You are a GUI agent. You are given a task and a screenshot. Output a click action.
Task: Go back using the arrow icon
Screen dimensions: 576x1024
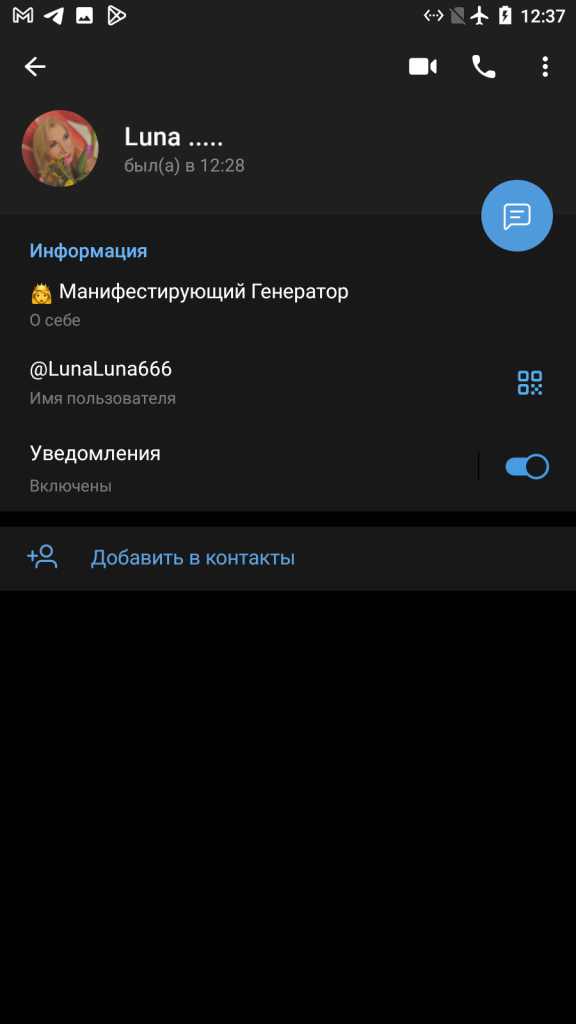(x=35, y=66)
